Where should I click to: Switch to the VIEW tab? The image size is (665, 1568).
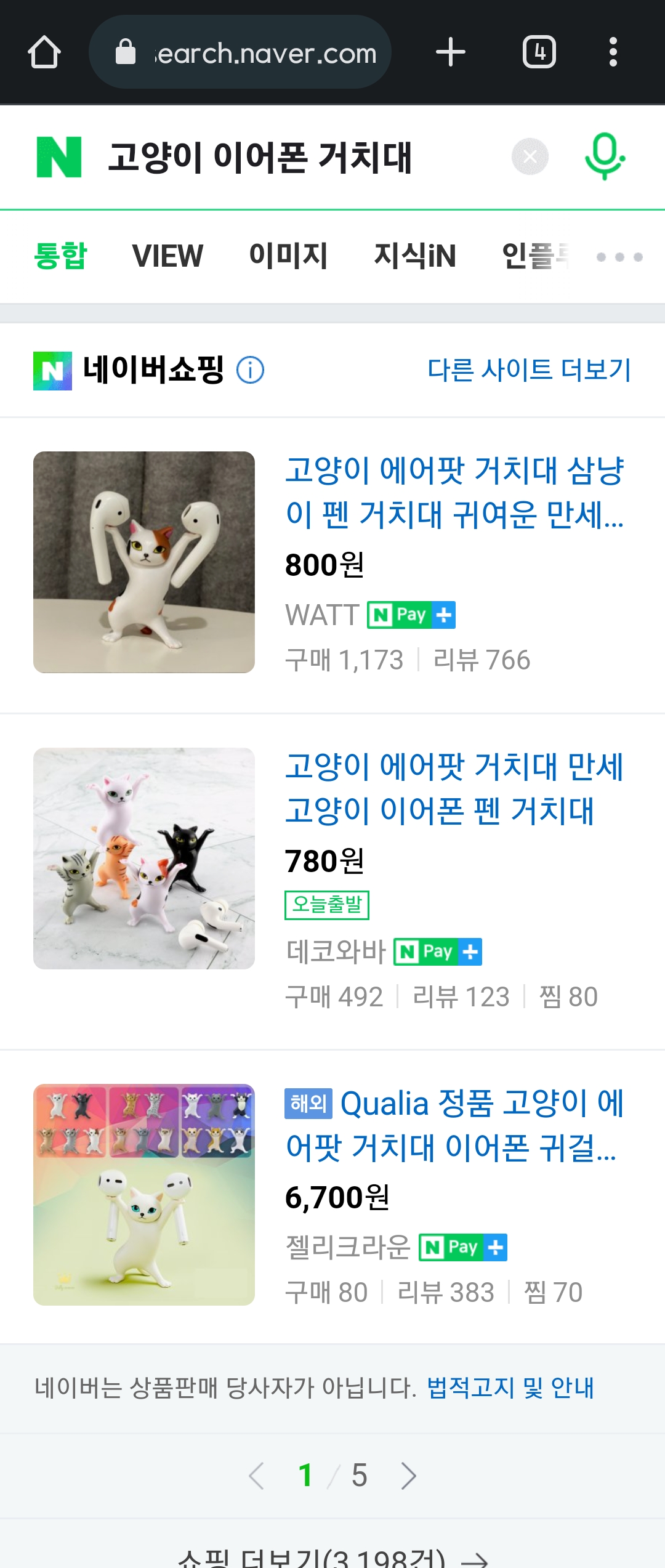(167, 256)
